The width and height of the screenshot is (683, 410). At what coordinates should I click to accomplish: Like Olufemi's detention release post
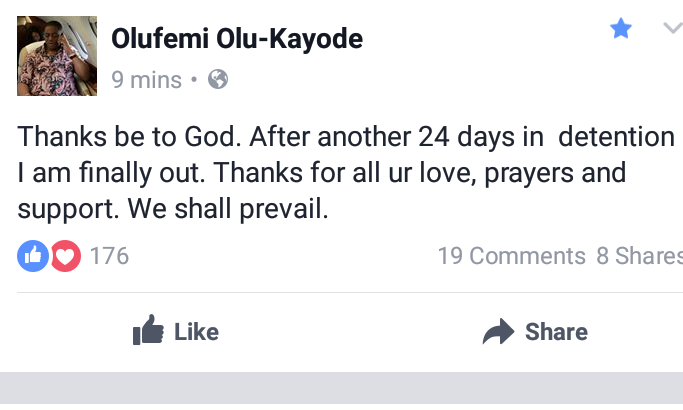tap(176, 332)
